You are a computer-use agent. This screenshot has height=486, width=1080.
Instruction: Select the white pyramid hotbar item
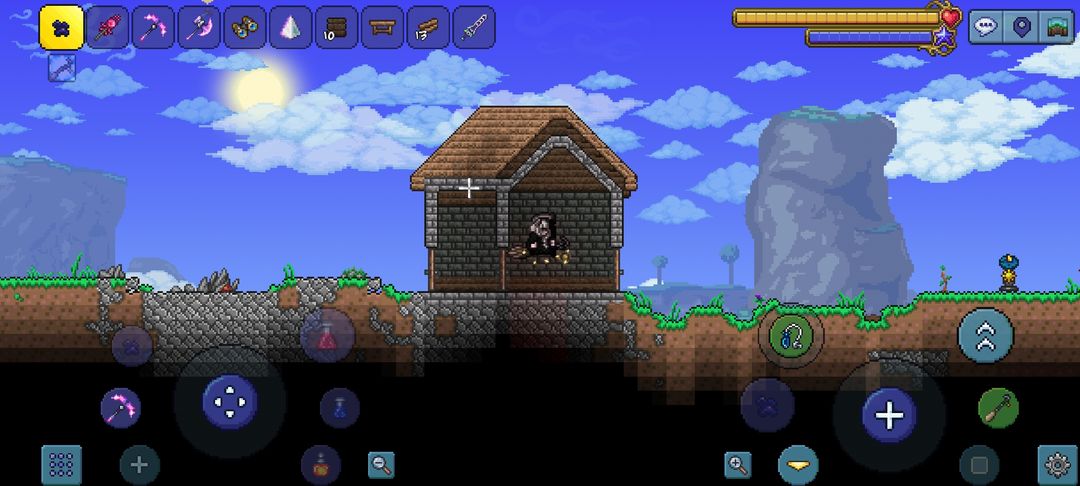(x=291, y=28)
